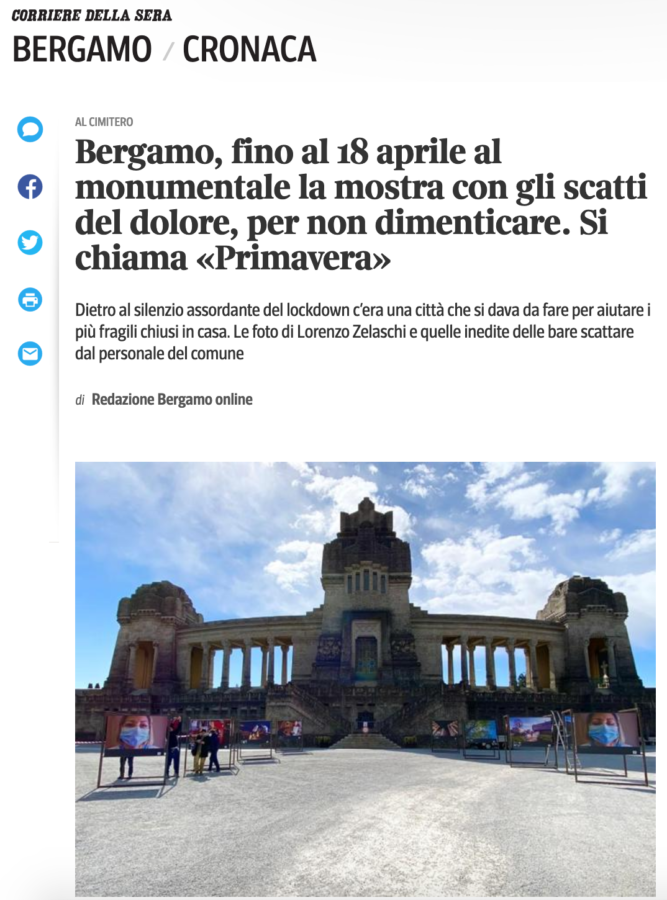Open the Bergamo section
Viewport: 667px width, 900px height.
pos(82,50)
